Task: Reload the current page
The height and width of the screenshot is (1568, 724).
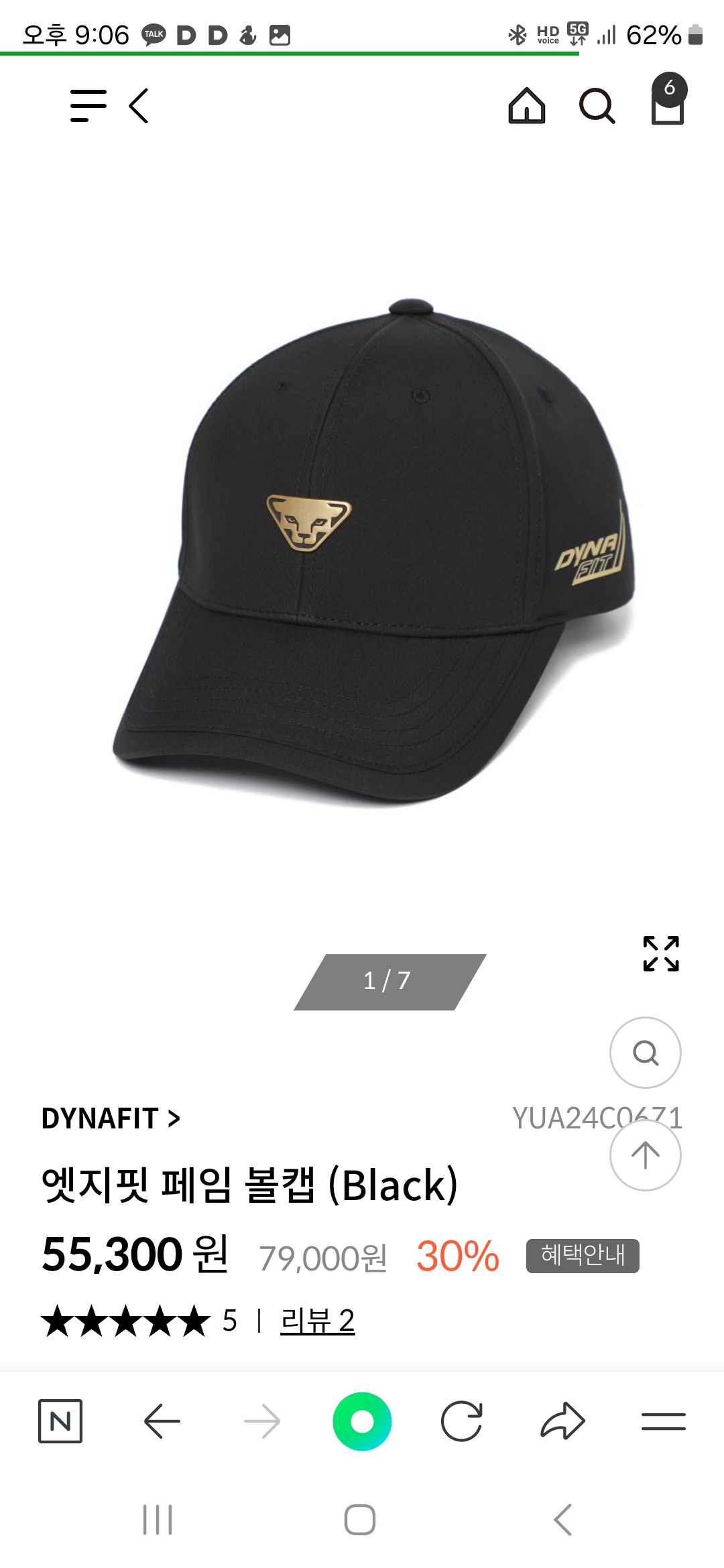Action: [462, 1421]
